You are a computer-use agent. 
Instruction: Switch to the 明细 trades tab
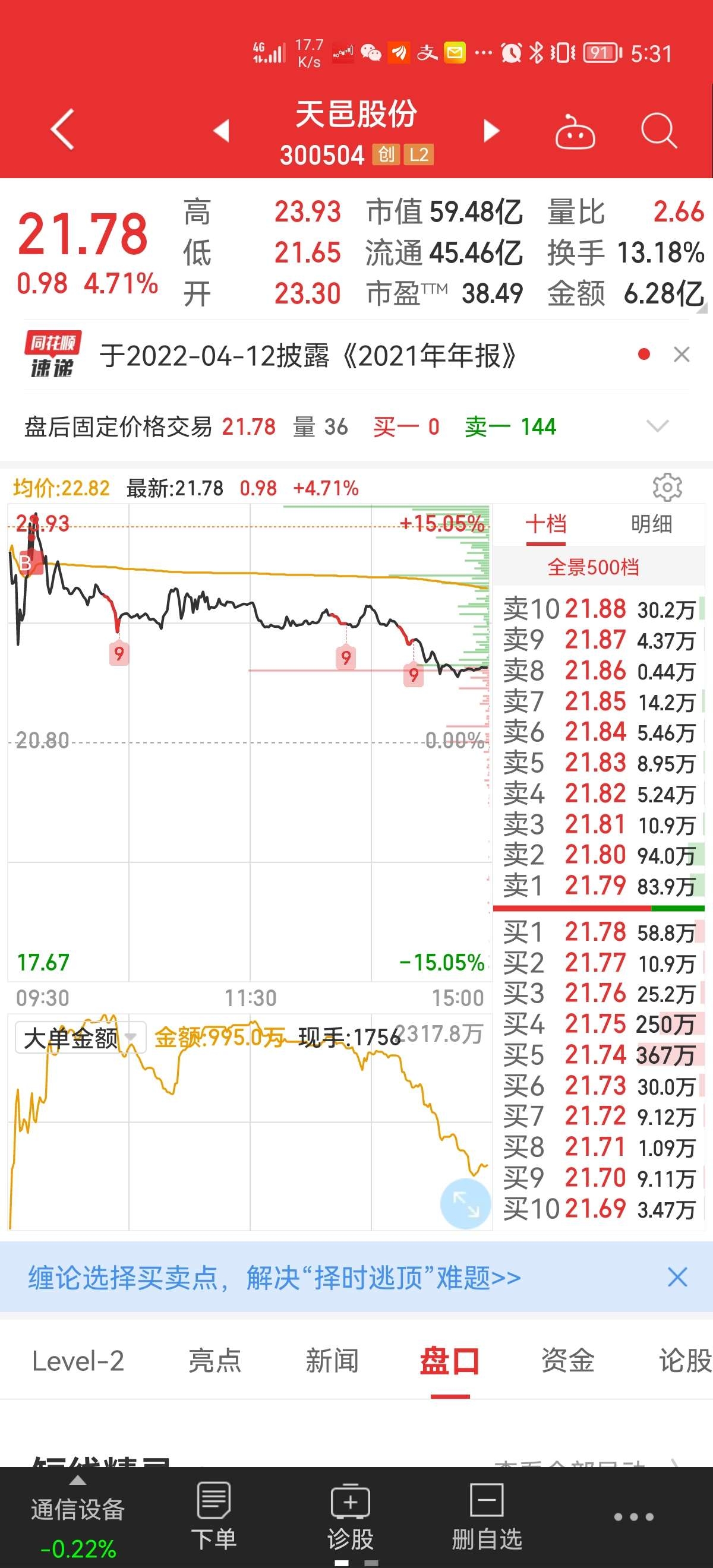(x=651, y=523)
